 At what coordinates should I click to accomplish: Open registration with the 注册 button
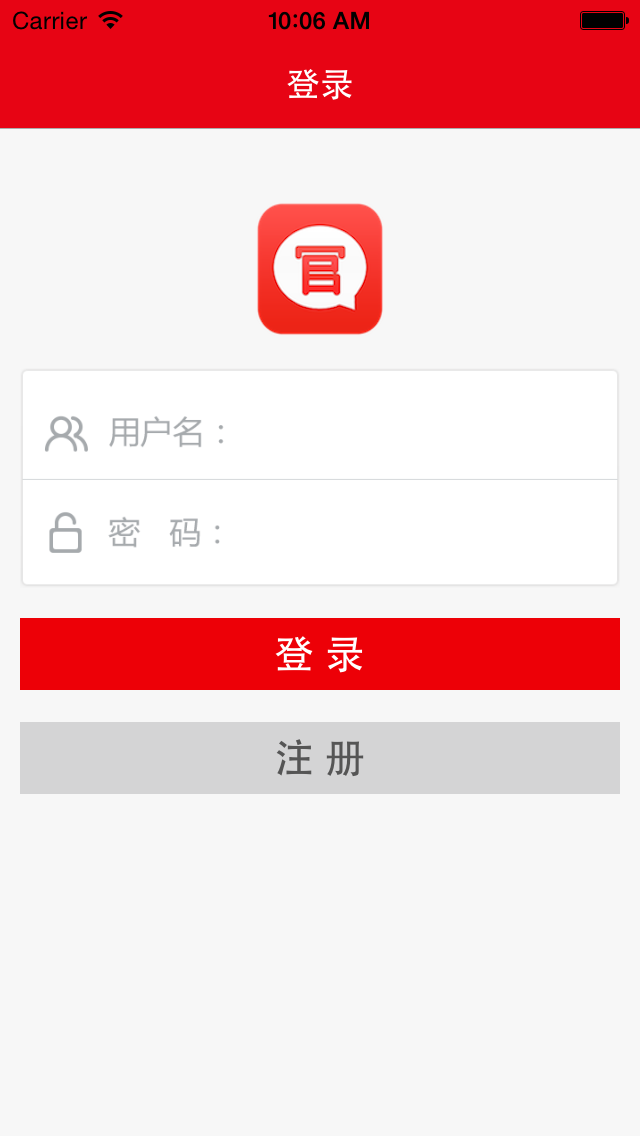coord(320,758)
